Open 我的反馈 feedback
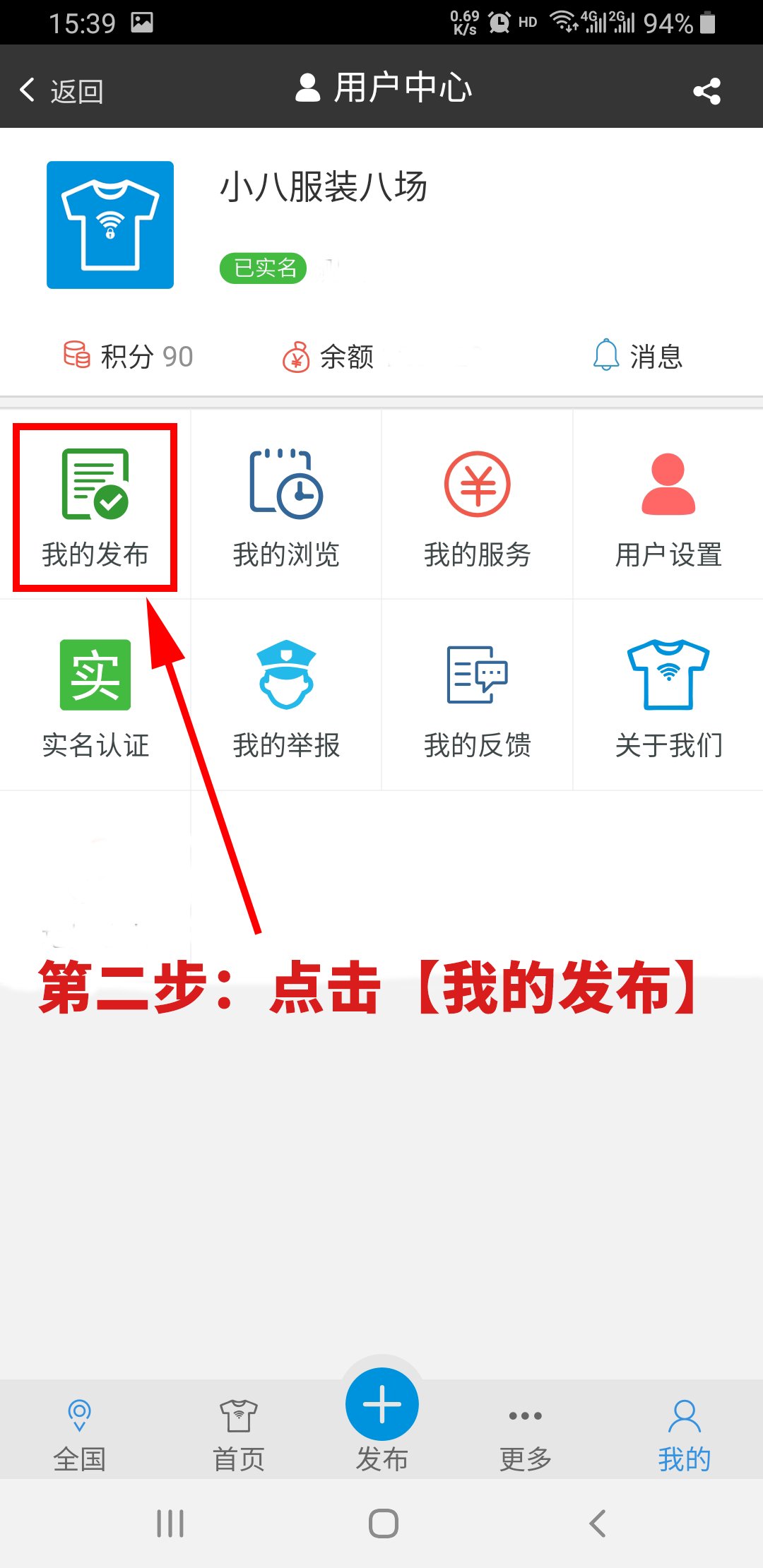The width and height of the screenshot is (763, 1568). tap(477, 696)
